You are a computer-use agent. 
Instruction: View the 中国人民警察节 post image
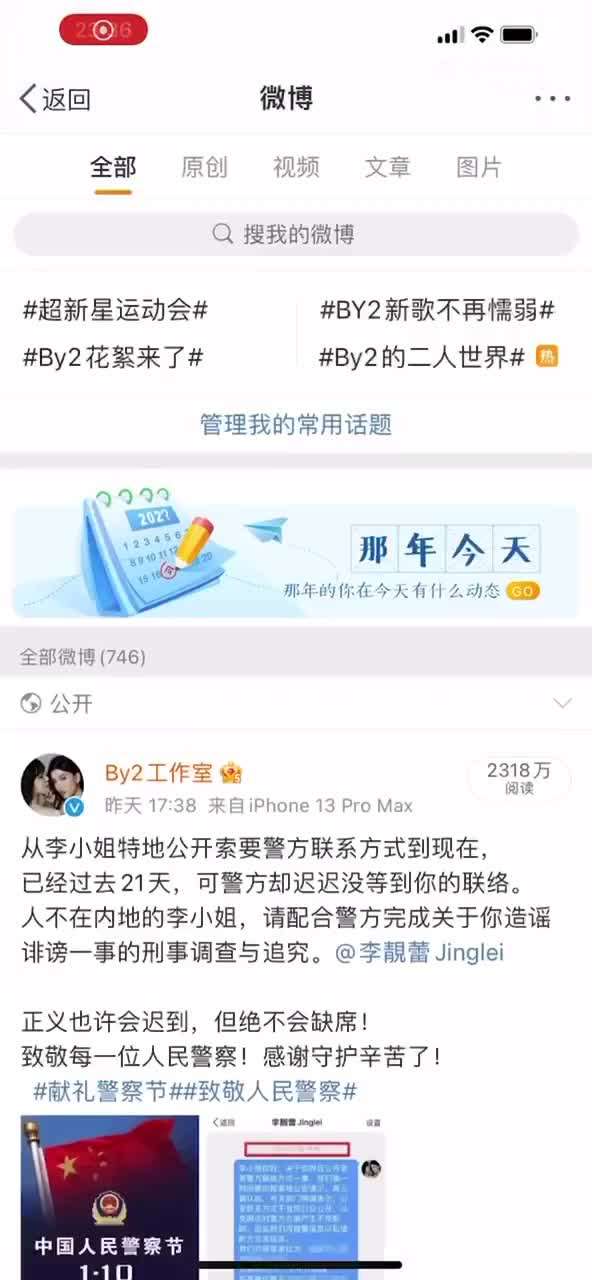point(110,1197)
